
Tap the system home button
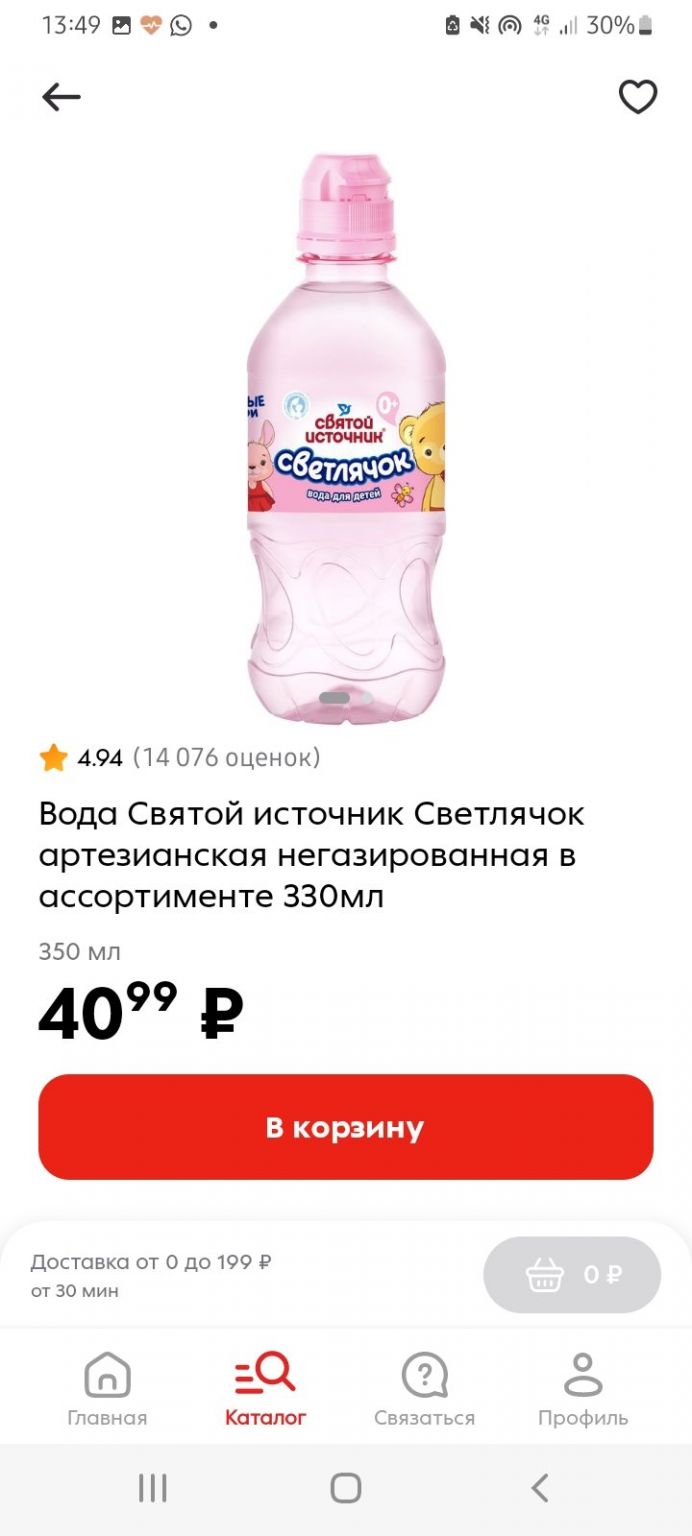click(346, 1488)
